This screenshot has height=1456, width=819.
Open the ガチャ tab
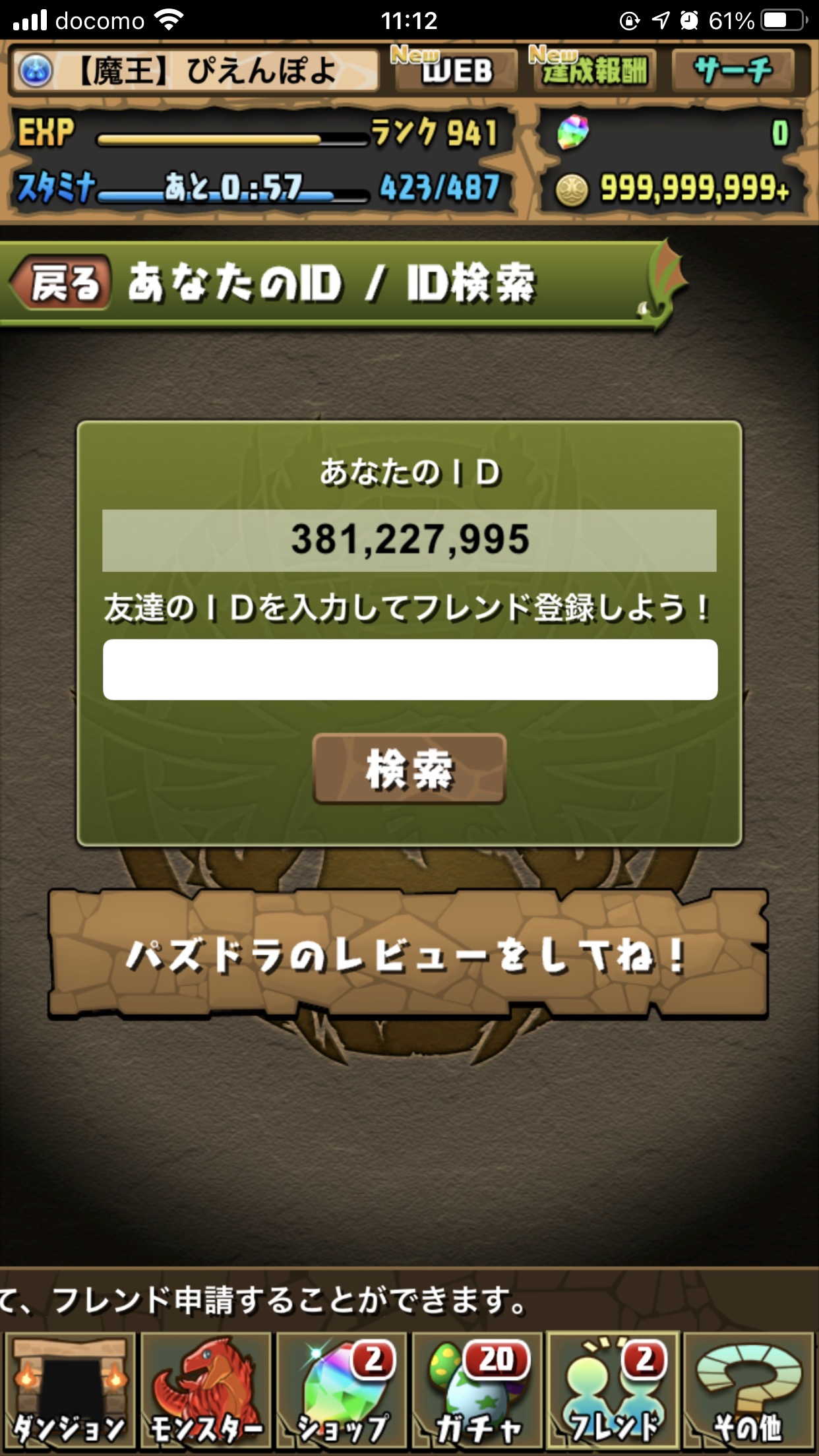[x=477, y=1391]
